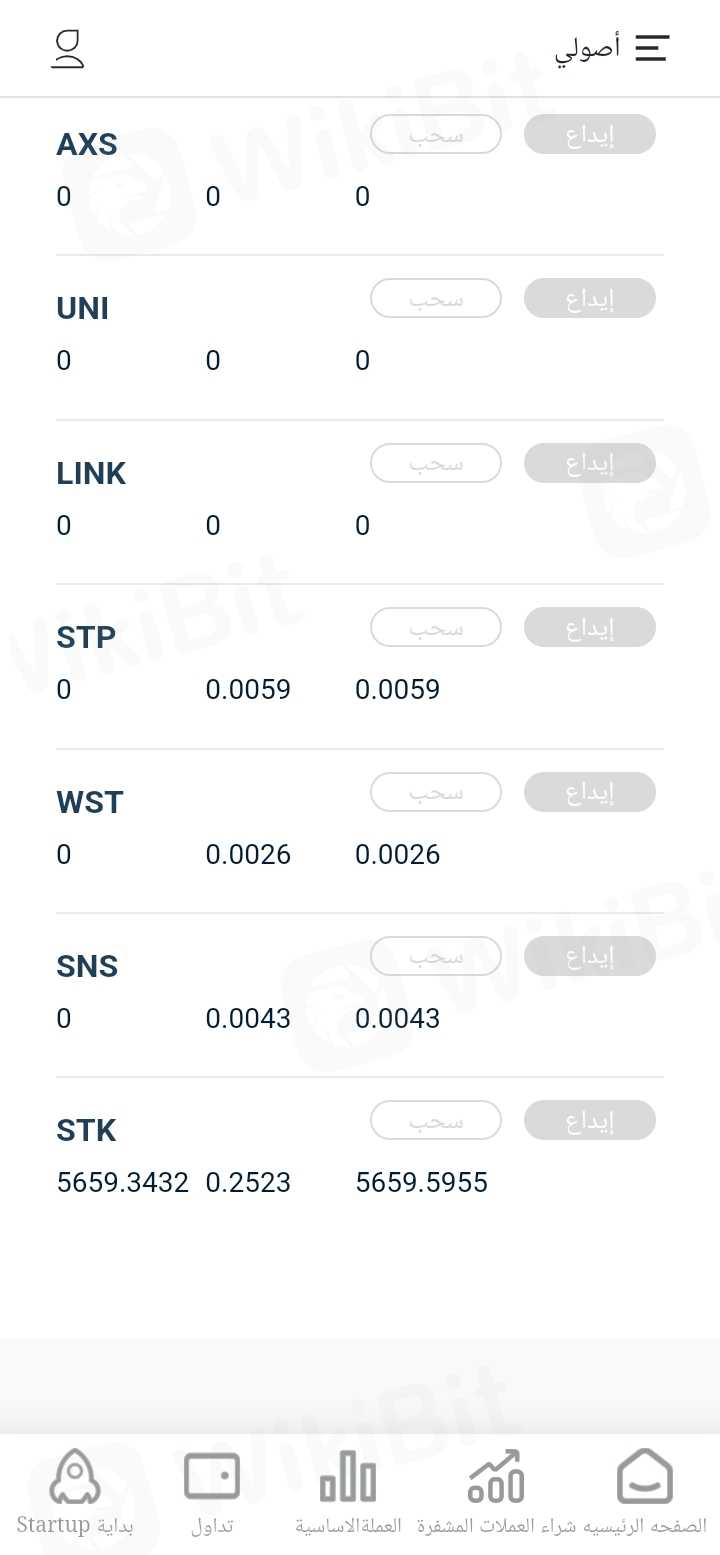The height and width of the screenshot is (1555, 720).
Task: Deposit STK using إيداع
Action: (590, 1121)
